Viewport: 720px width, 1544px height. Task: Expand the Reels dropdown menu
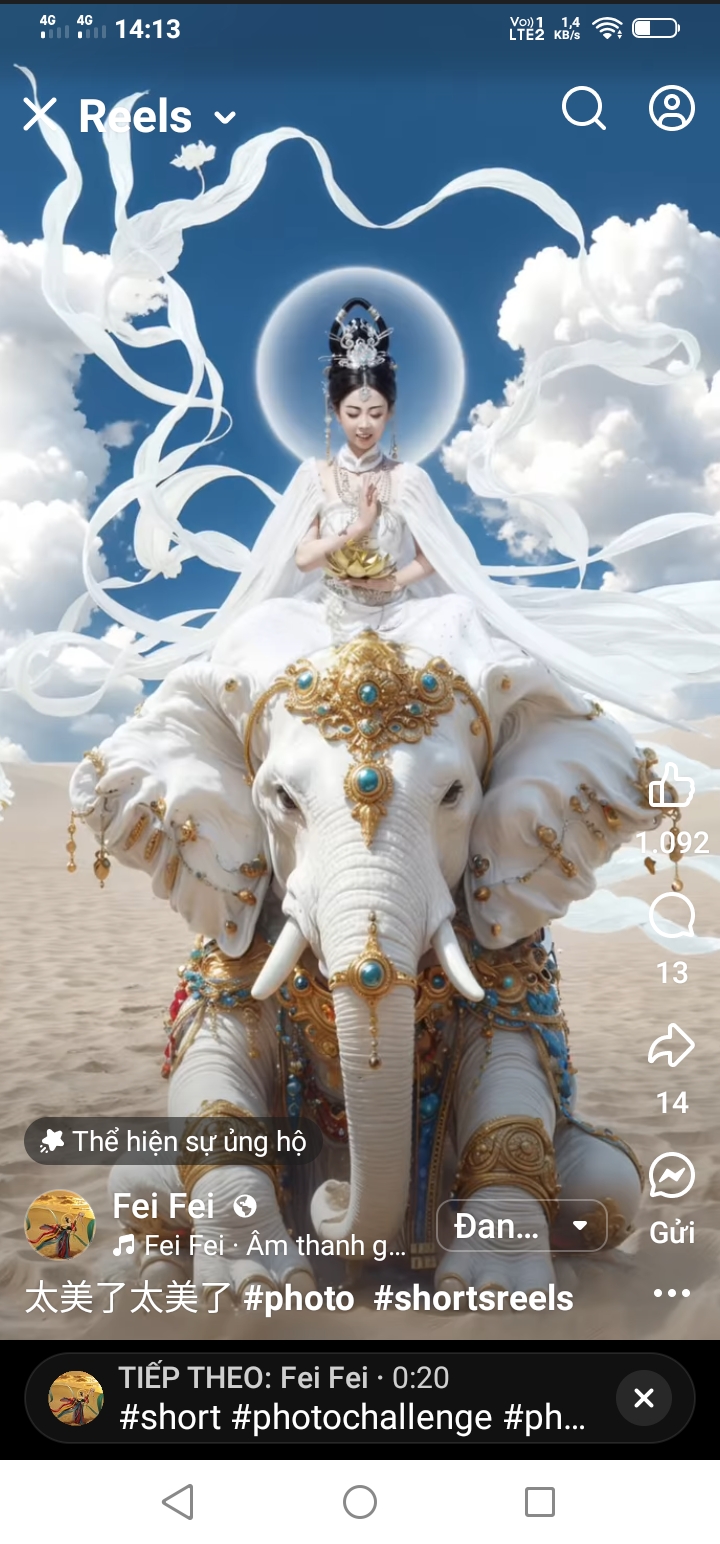[226, 118]
